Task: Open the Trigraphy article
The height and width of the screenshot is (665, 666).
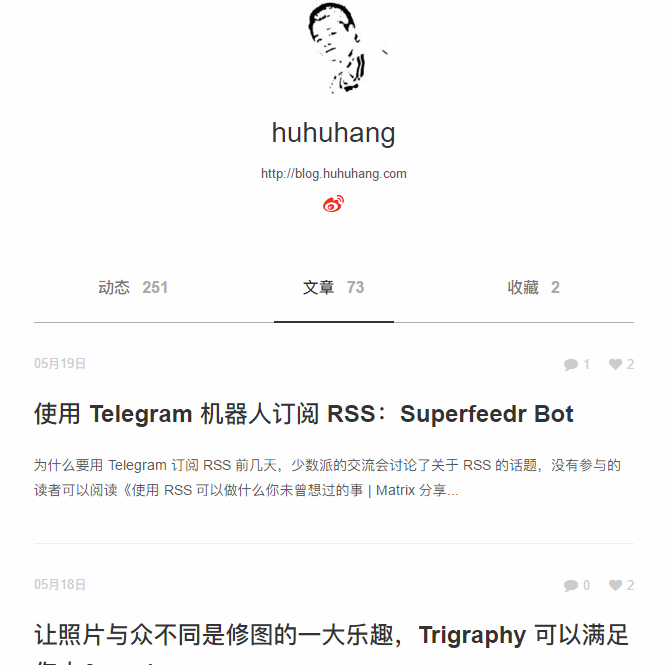Action: point(331,635)
